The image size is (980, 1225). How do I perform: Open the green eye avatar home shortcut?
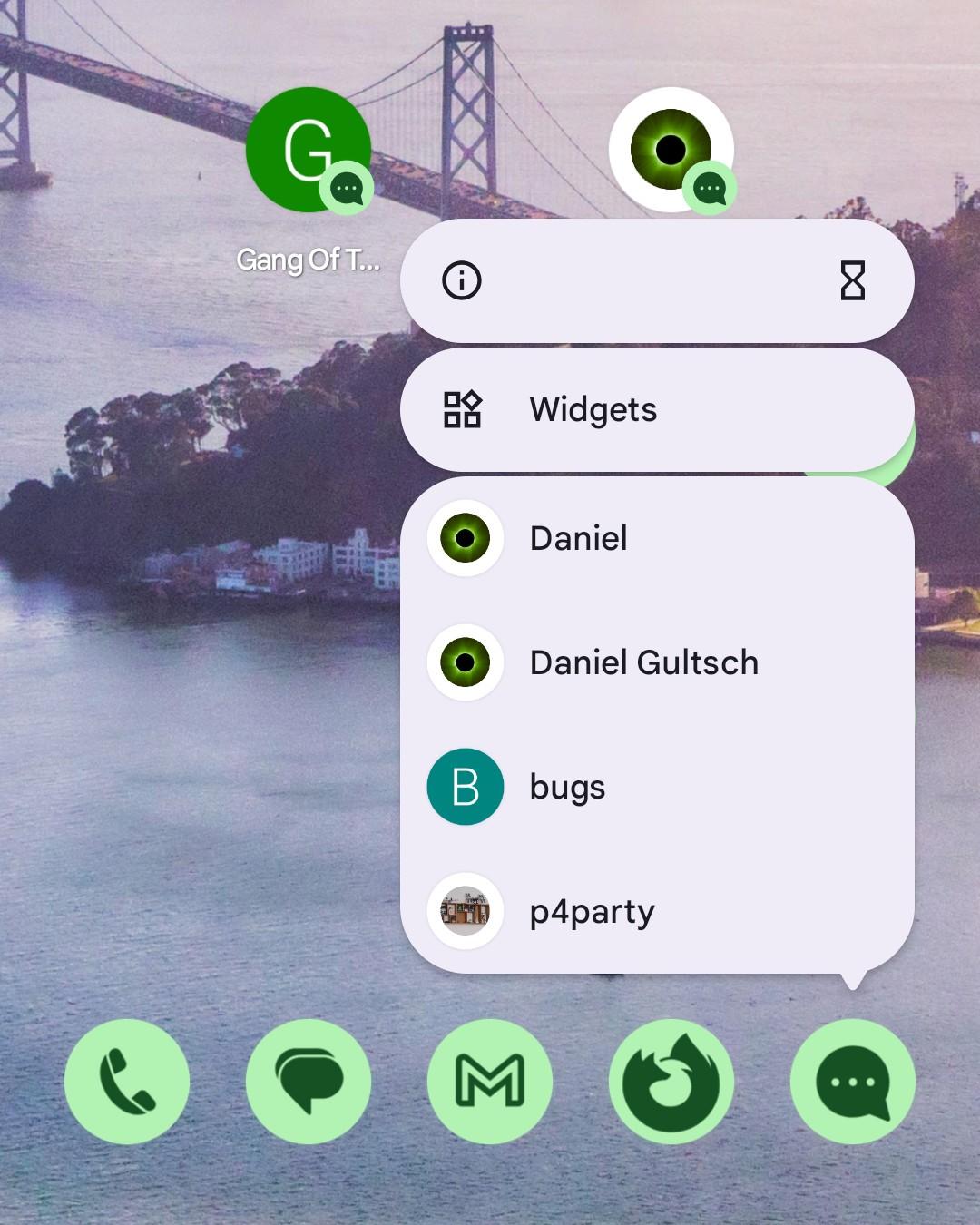tap(671, 151)
